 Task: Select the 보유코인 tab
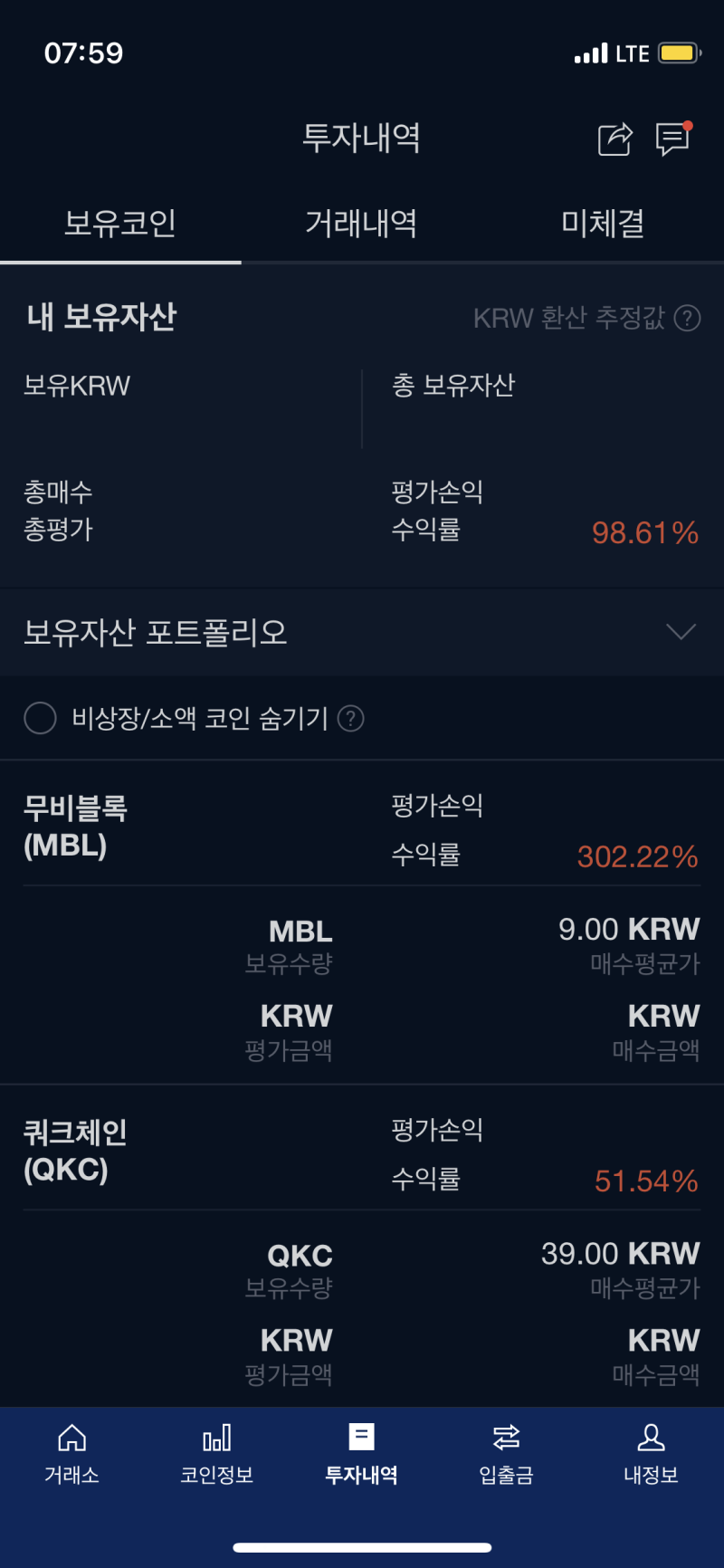pyautogui.click(x=120, y=224)
